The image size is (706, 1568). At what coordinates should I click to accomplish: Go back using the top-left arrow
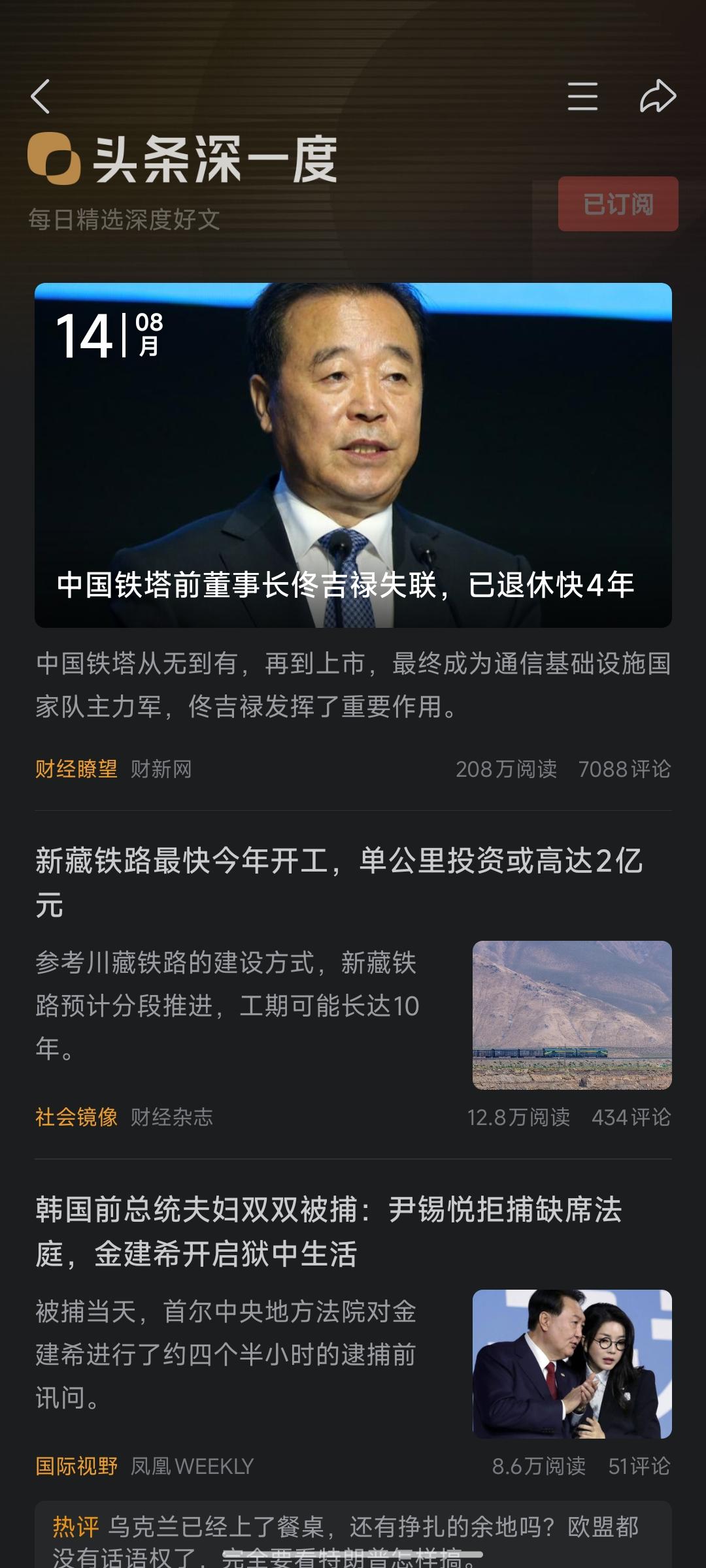pos(41,97)
